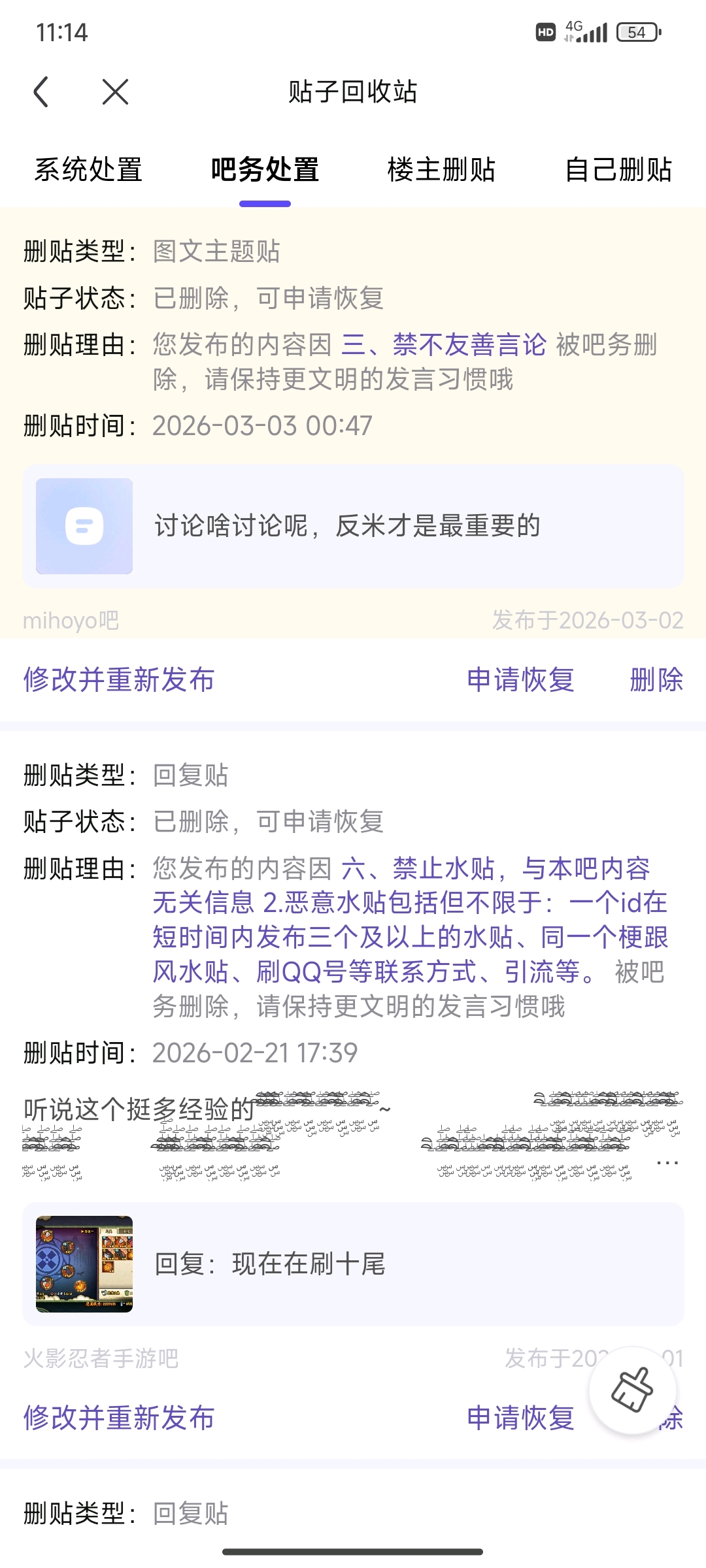Close the 贴子回收站 page
Viewport: 706px width, 1568px height.
click(x=115, y=91)
